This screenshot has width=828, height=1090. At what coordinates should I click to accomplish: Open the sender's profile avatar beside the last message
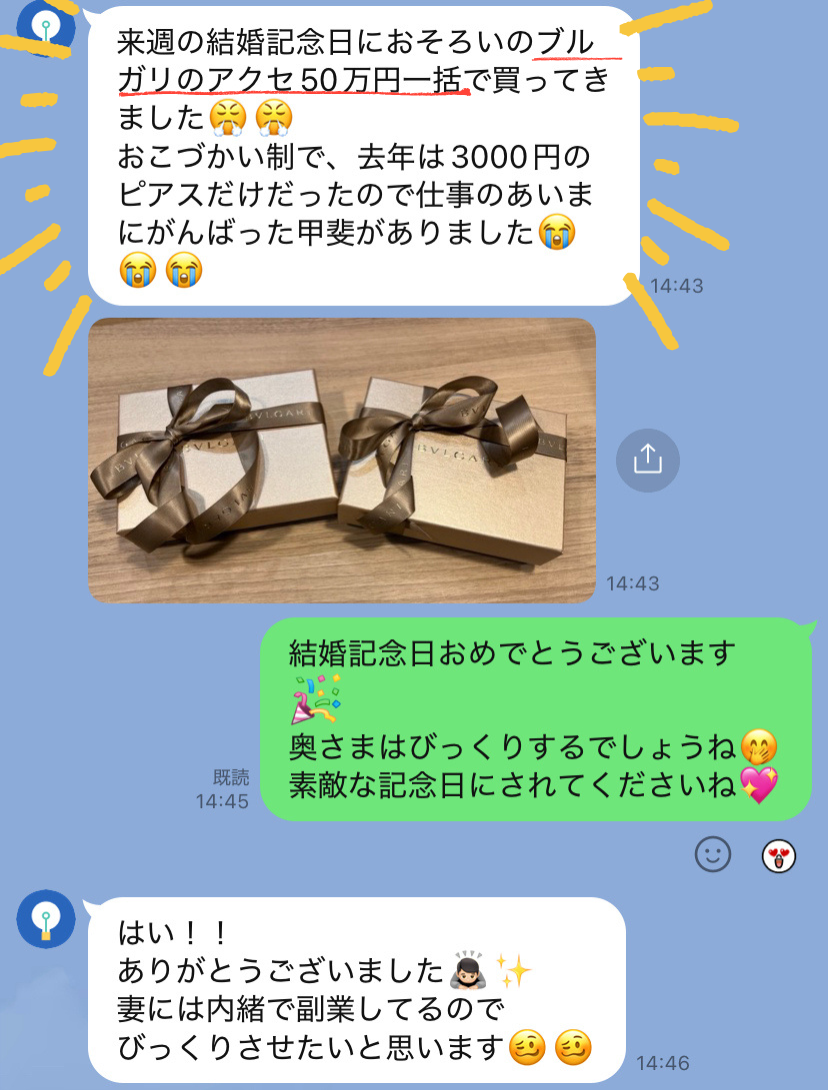coord(46,919)
